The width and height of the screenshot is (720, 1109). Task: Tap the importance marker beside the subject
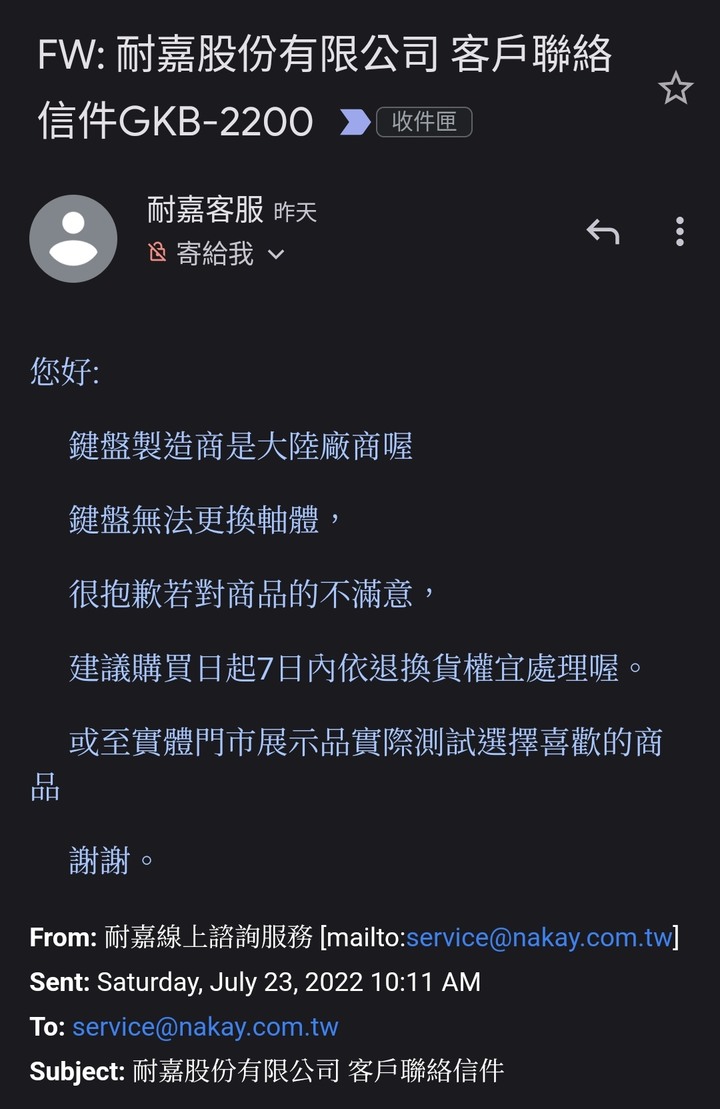tap(354, 122)
